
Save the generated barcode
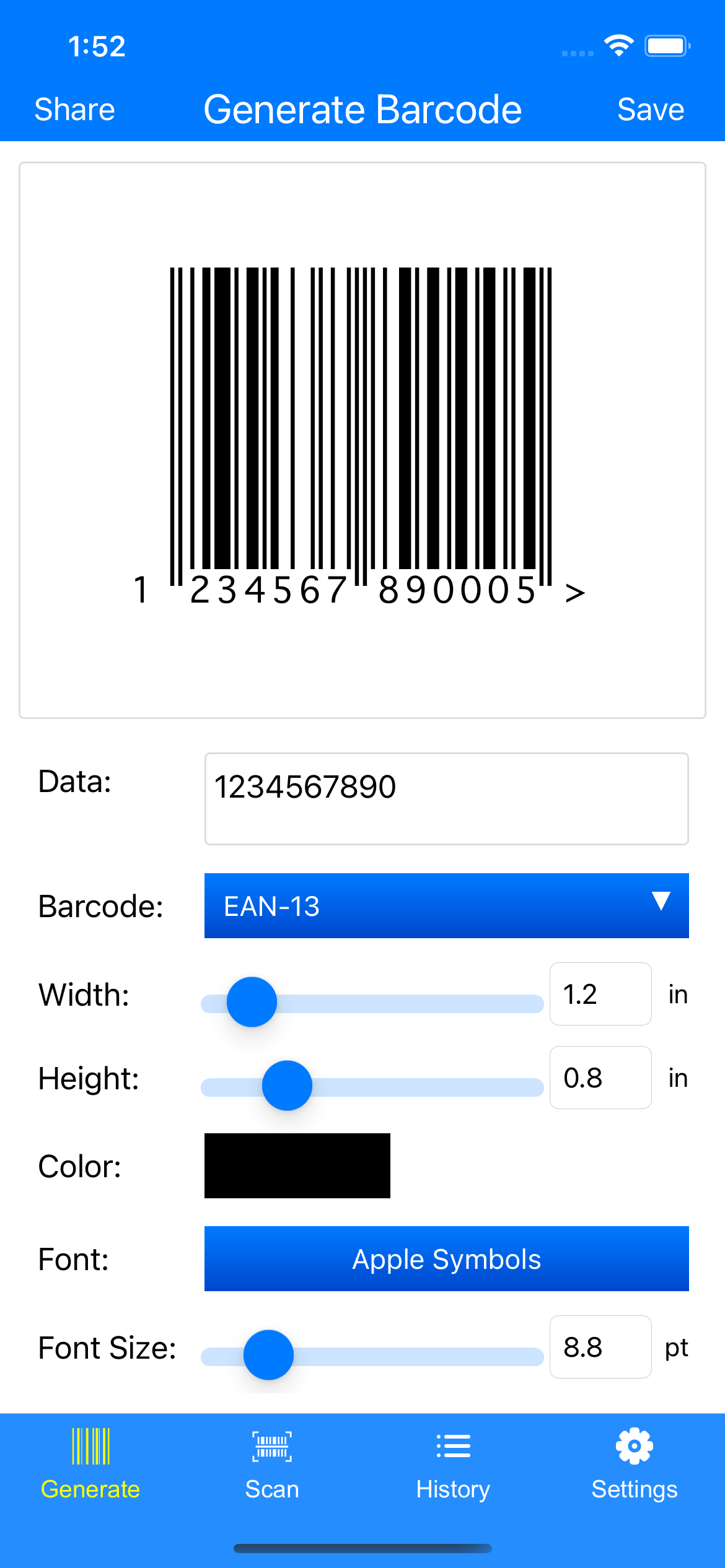(x=650, y=109)
